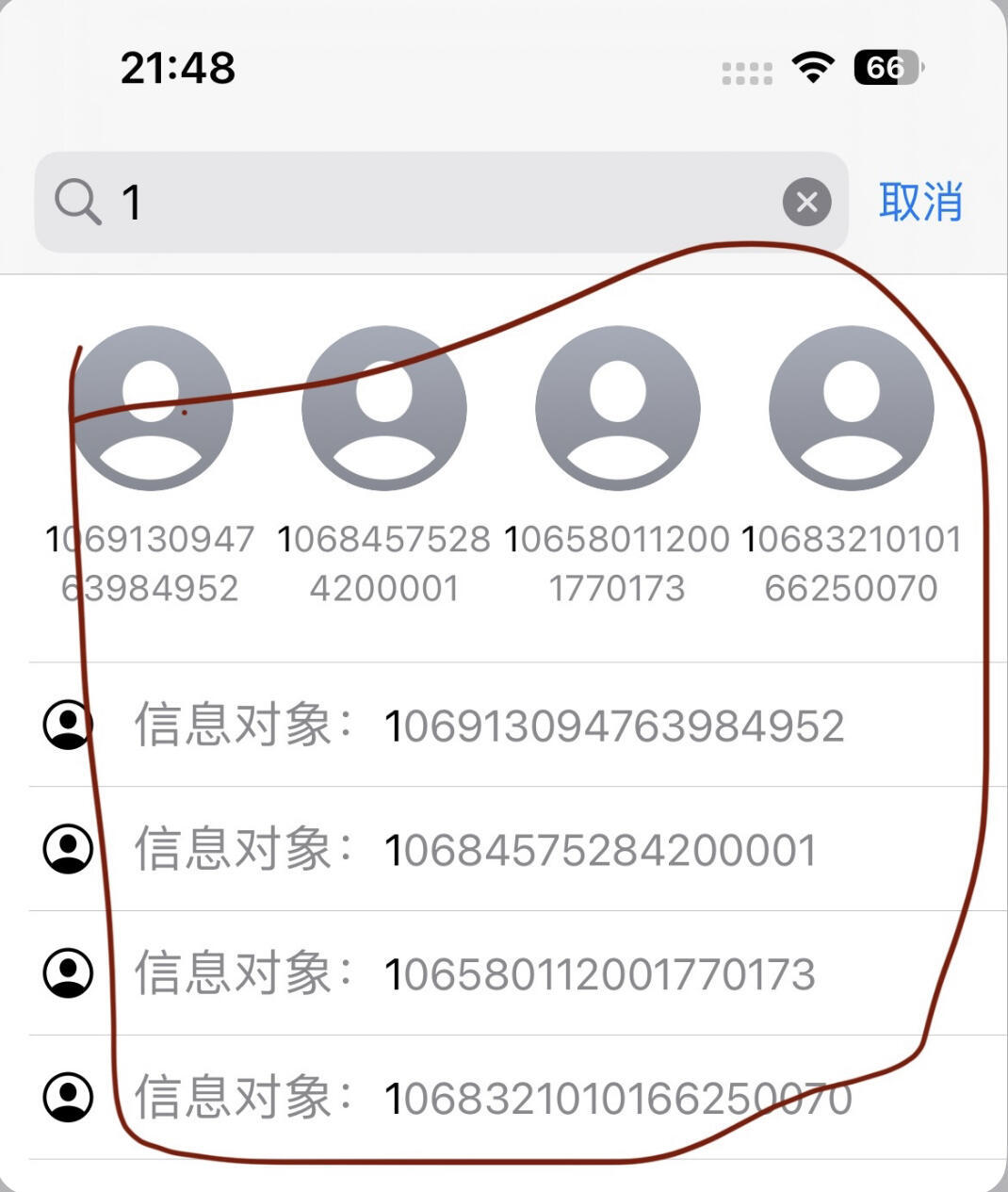The image size is (1008, 1192).
Task: Tap the person icon beside 信息对象 10684575284200001
Action: tap(68, 848)
